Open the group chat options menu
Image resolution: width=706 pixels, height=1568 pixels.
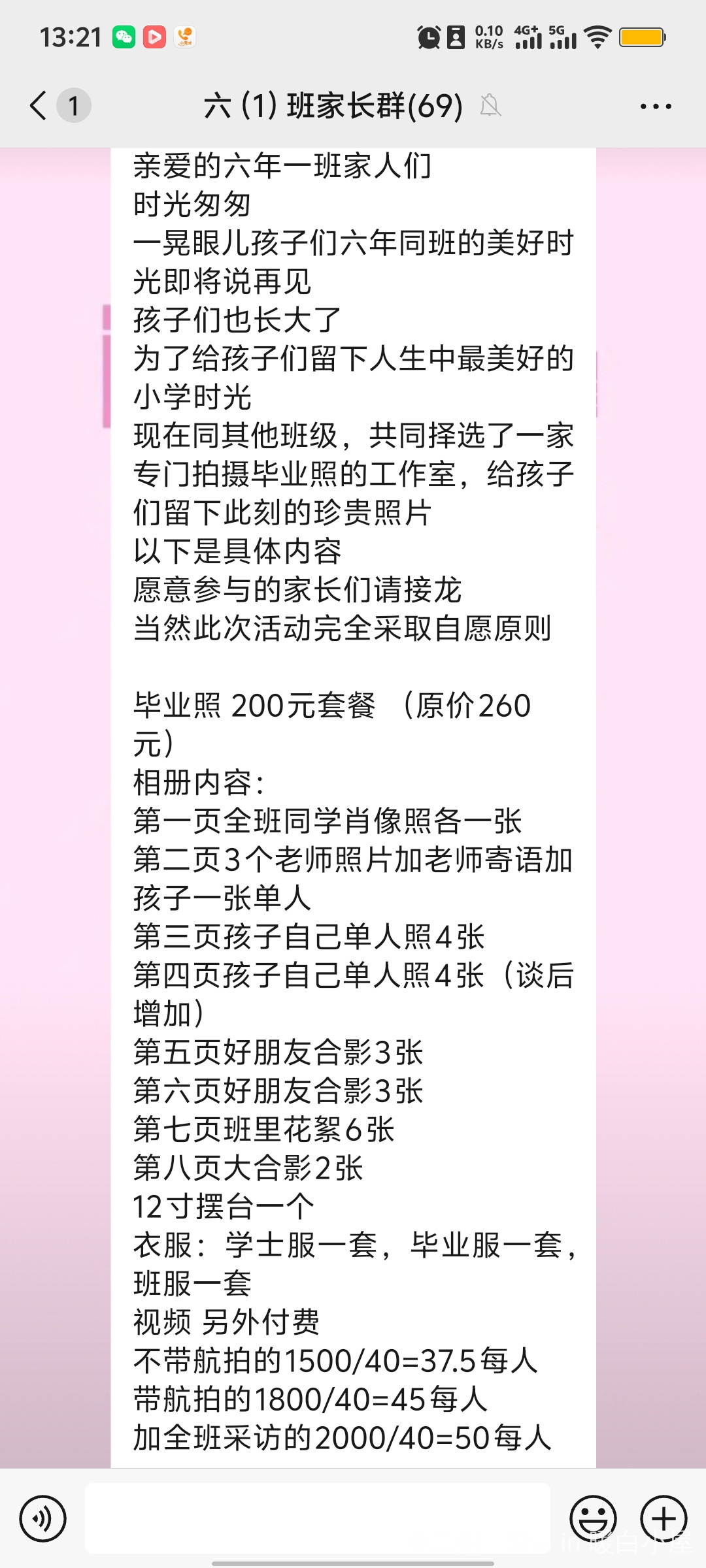(656, 106)
